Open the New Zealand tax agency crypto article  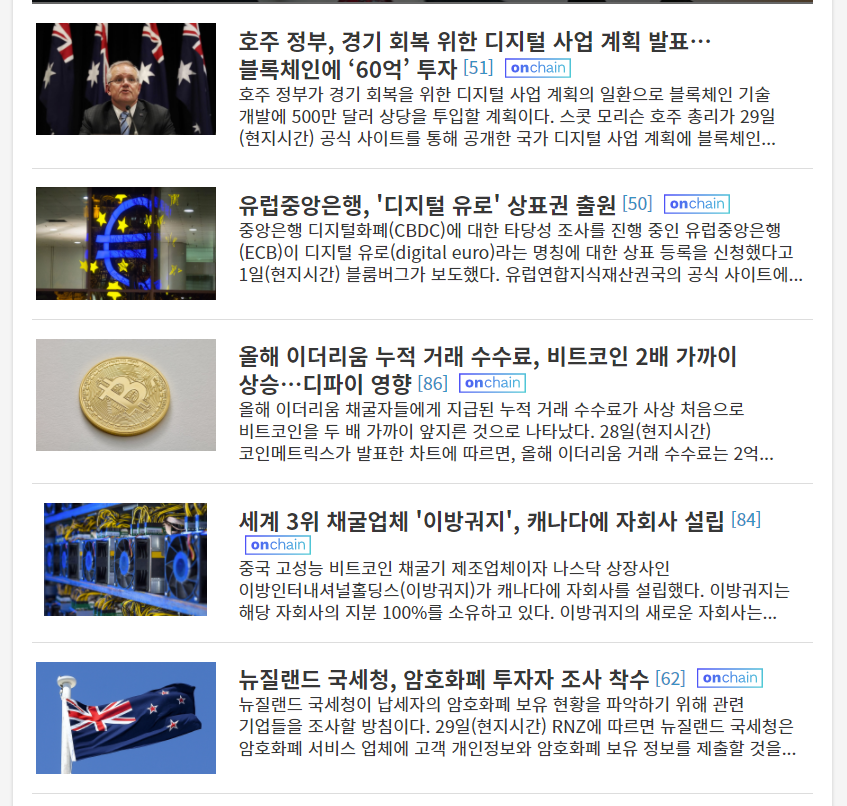[444, 680]
